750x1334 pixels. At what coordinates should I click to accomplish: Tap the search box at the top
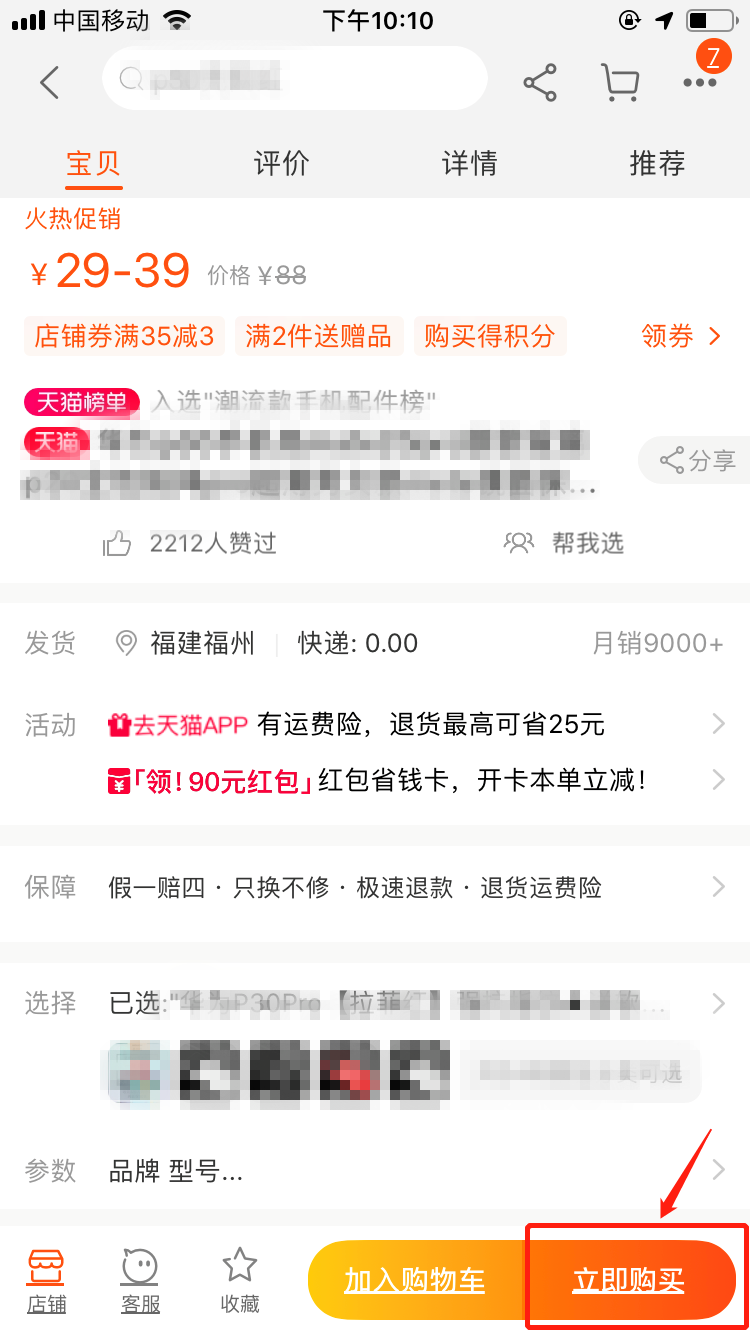pos(294,78)
